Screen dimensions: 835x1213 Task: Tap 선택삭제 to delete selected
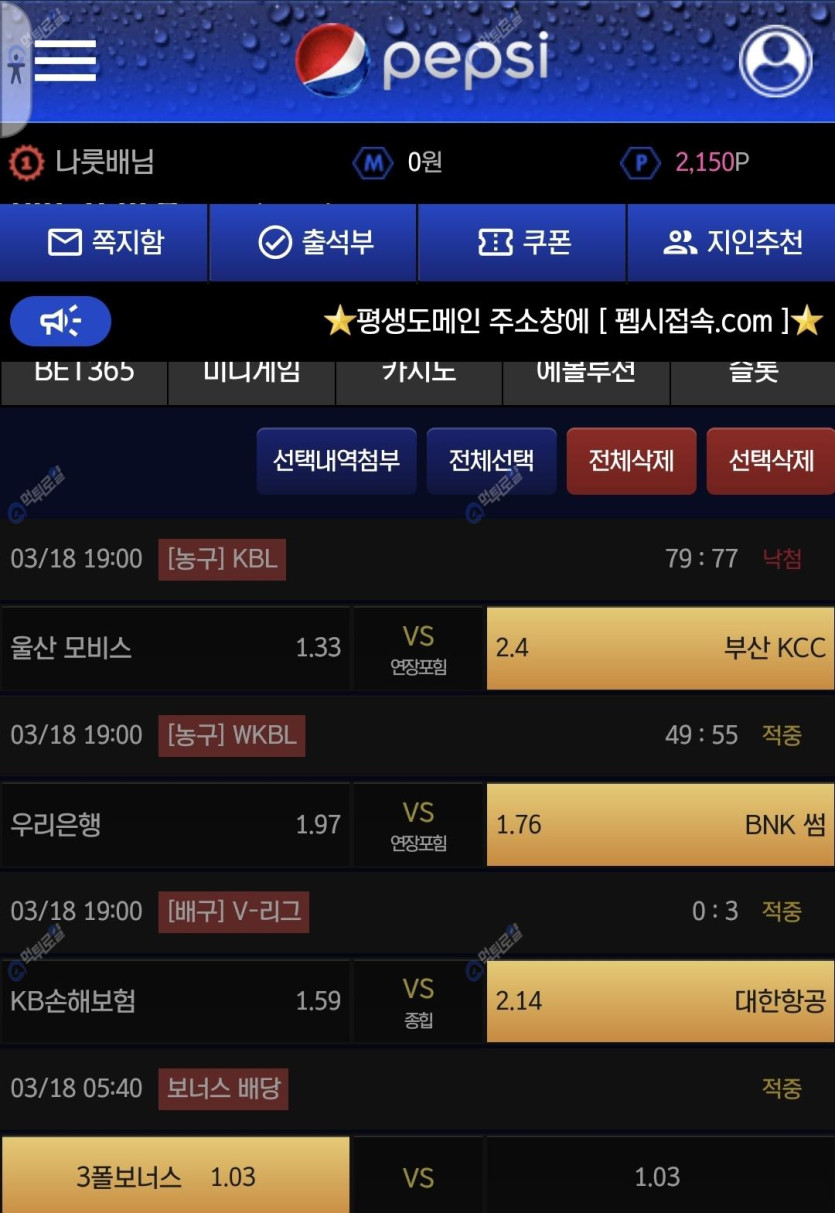pos(771,461)
